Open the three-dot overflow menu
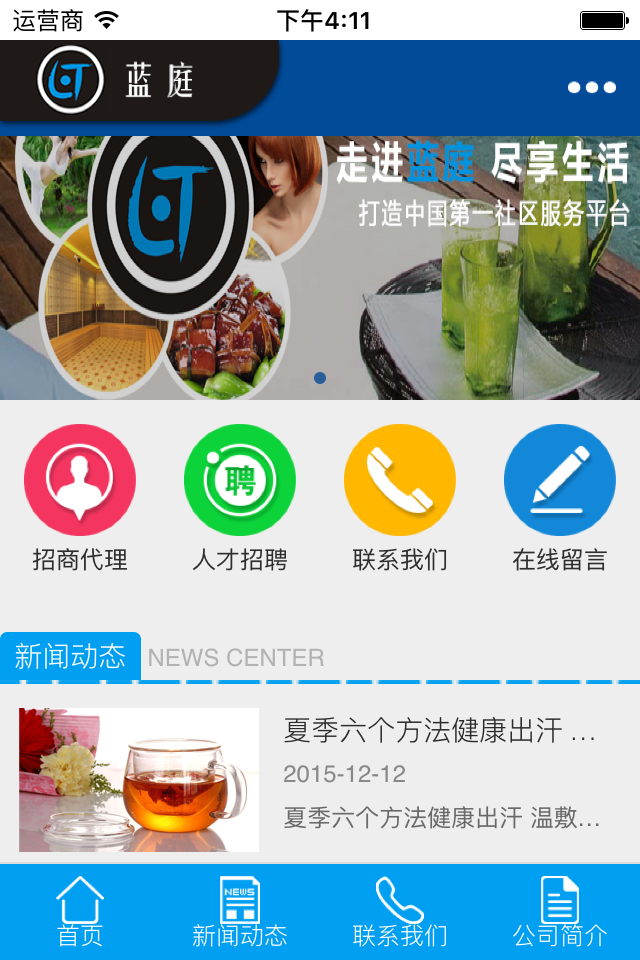Image resolution: width=640 pixels, height=960 pixels. tap(591, 87)
